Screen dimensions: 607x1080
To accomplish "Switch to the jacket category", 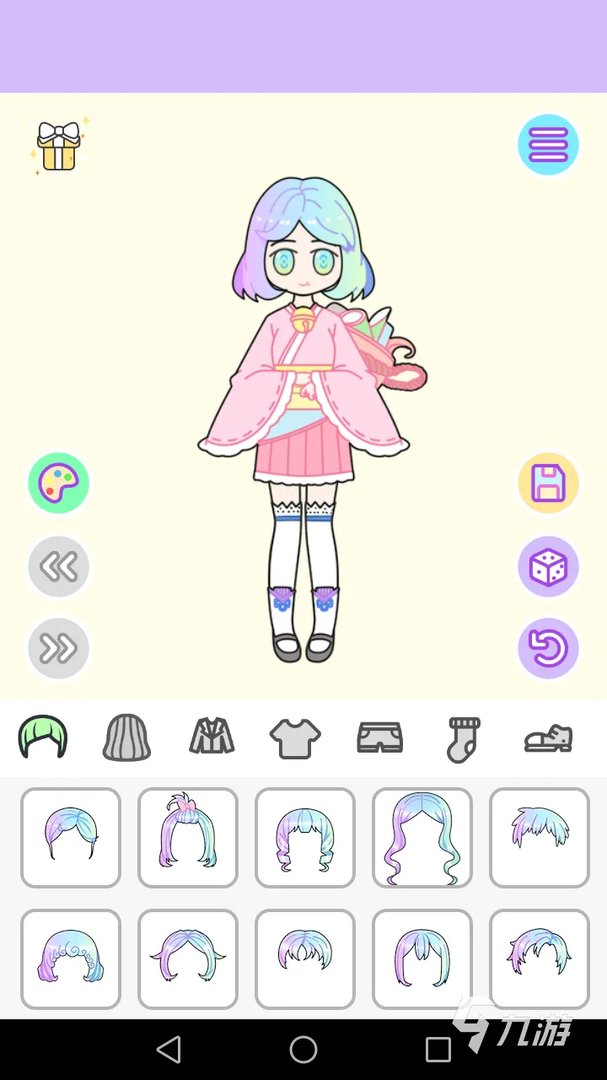I will tap(211, 738).
